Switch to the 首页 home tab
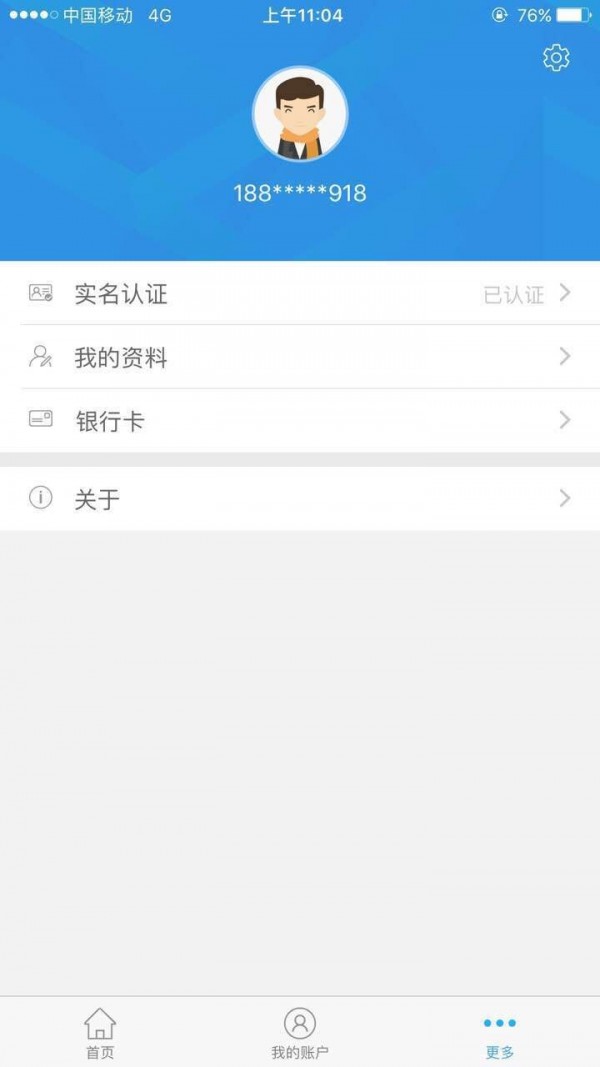 pyautogui.click(x=100, y=1033)
